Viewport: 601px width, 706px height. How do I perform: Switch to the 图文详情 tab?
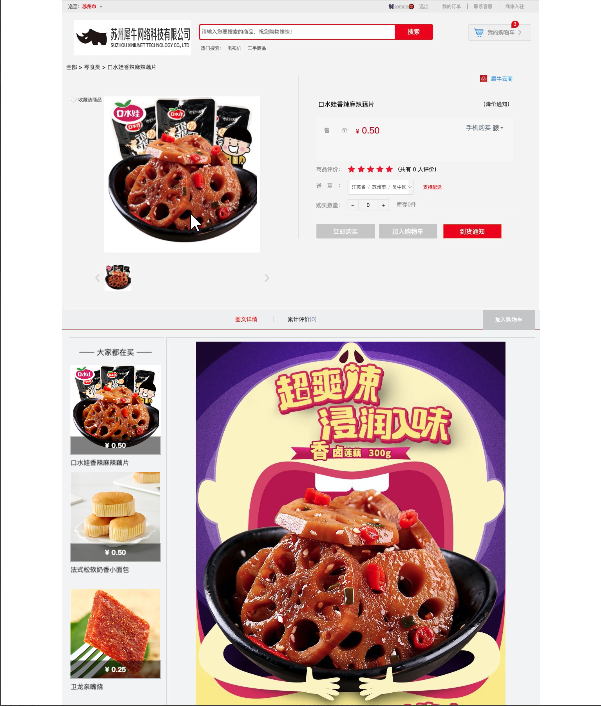(x=246, y=319)
